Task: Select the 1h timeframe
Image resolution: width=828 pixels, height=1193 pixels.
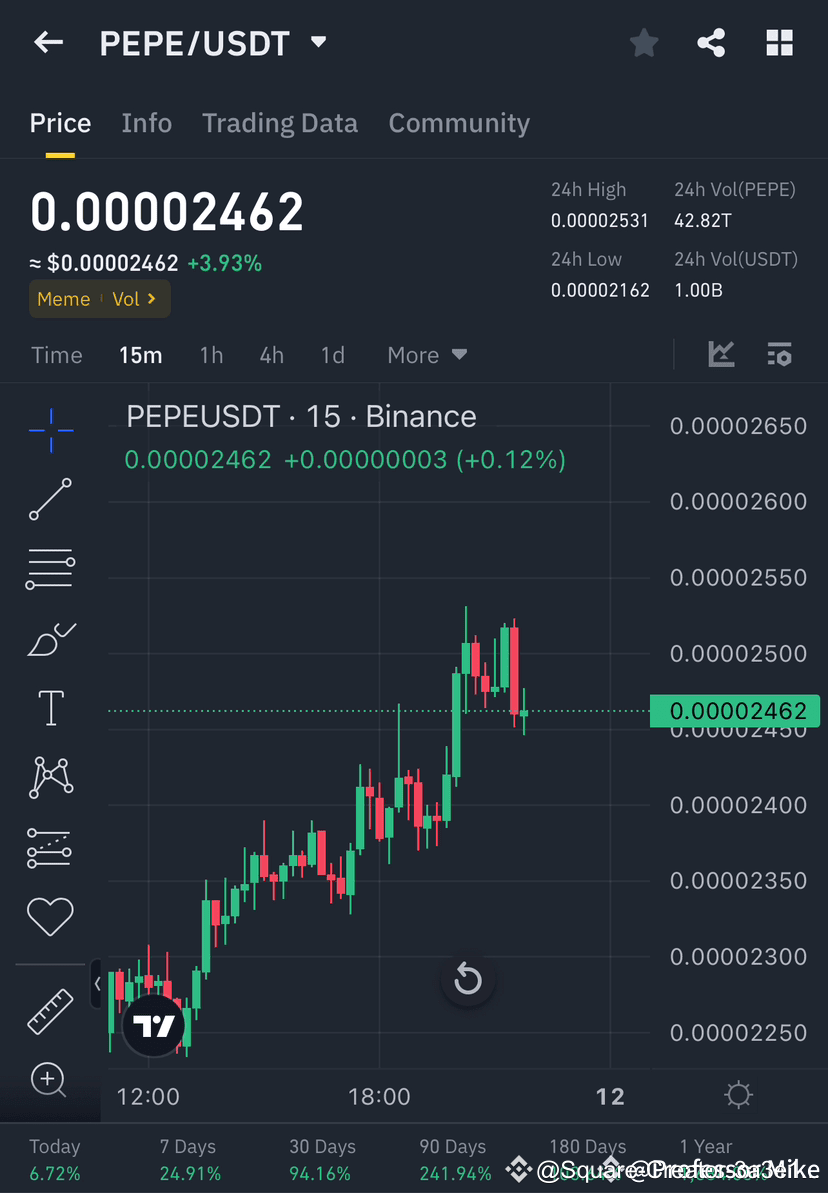Action: coord(211,354)
